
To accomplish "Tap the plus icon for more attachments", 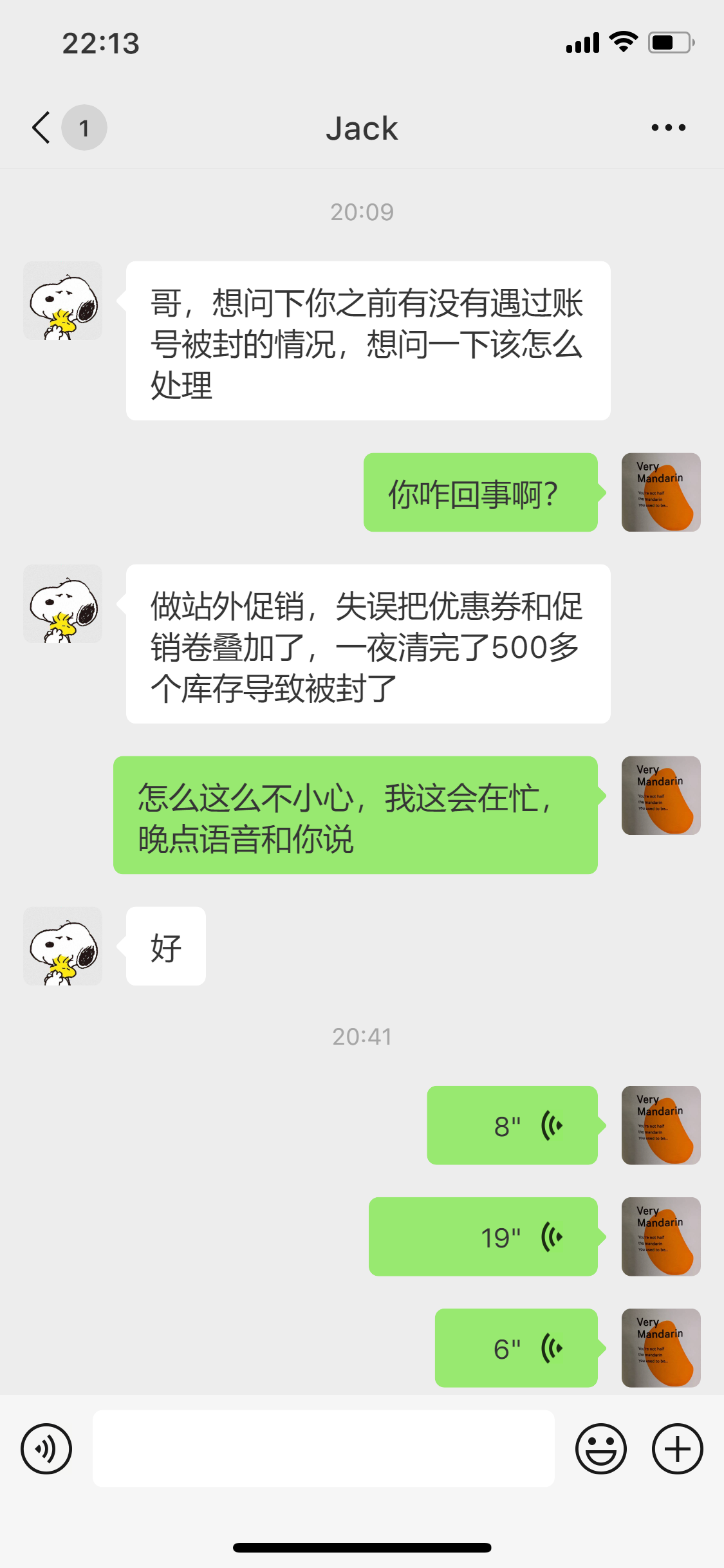I will click(x=676, y=1449).
